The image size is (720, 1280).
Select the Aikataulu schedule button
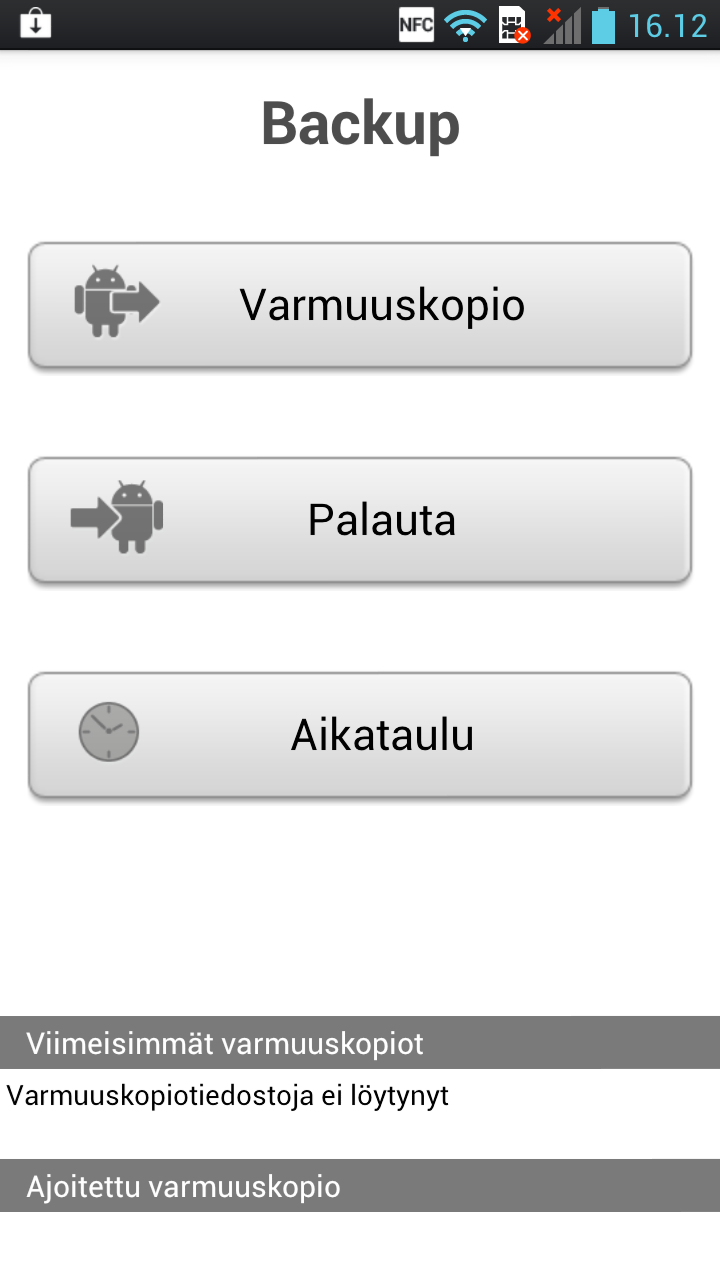pyautogui.click(x=360, y=735)
